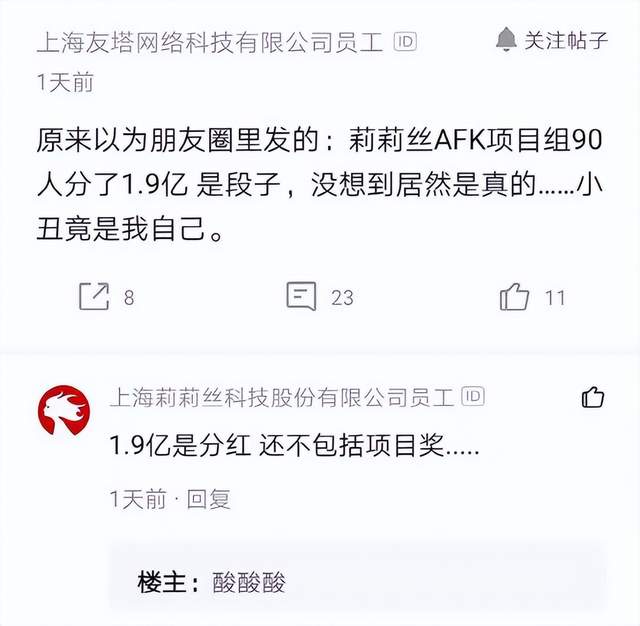Open comments on the main post
This screenshot has width=640, height=626.
[x=302, y=296]
